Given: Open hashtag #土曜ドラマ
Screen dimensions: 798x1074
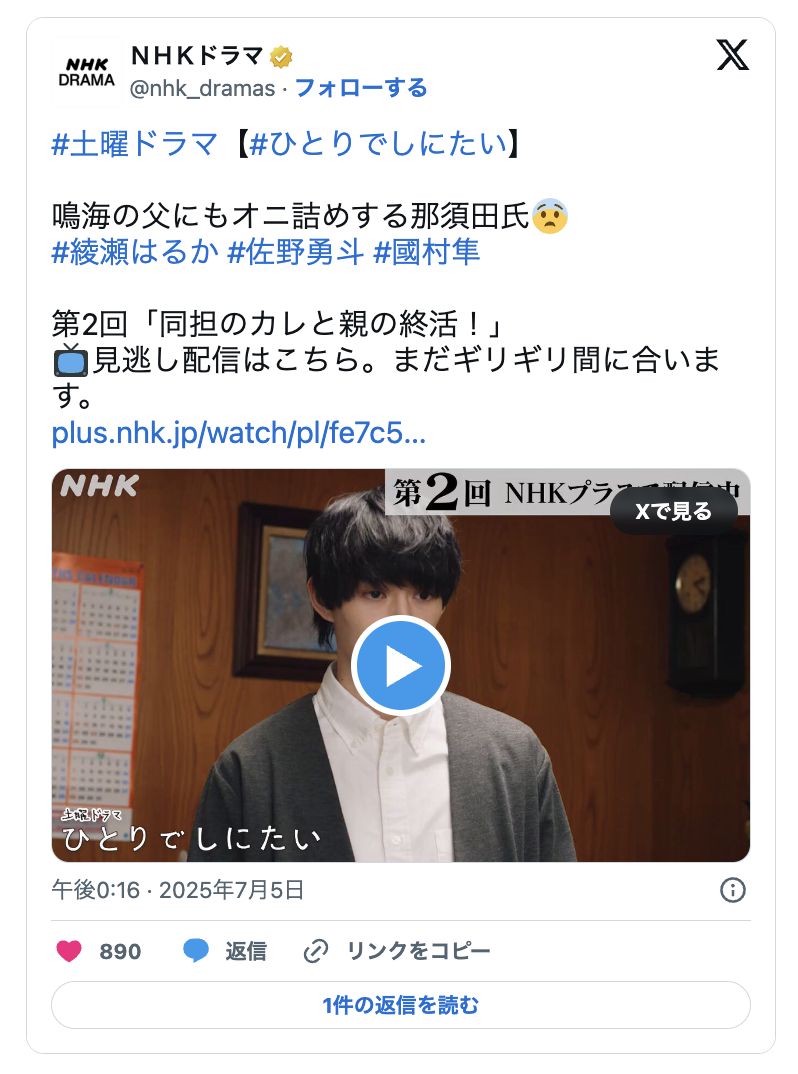Looking at the screenshot, I should 134,145.
